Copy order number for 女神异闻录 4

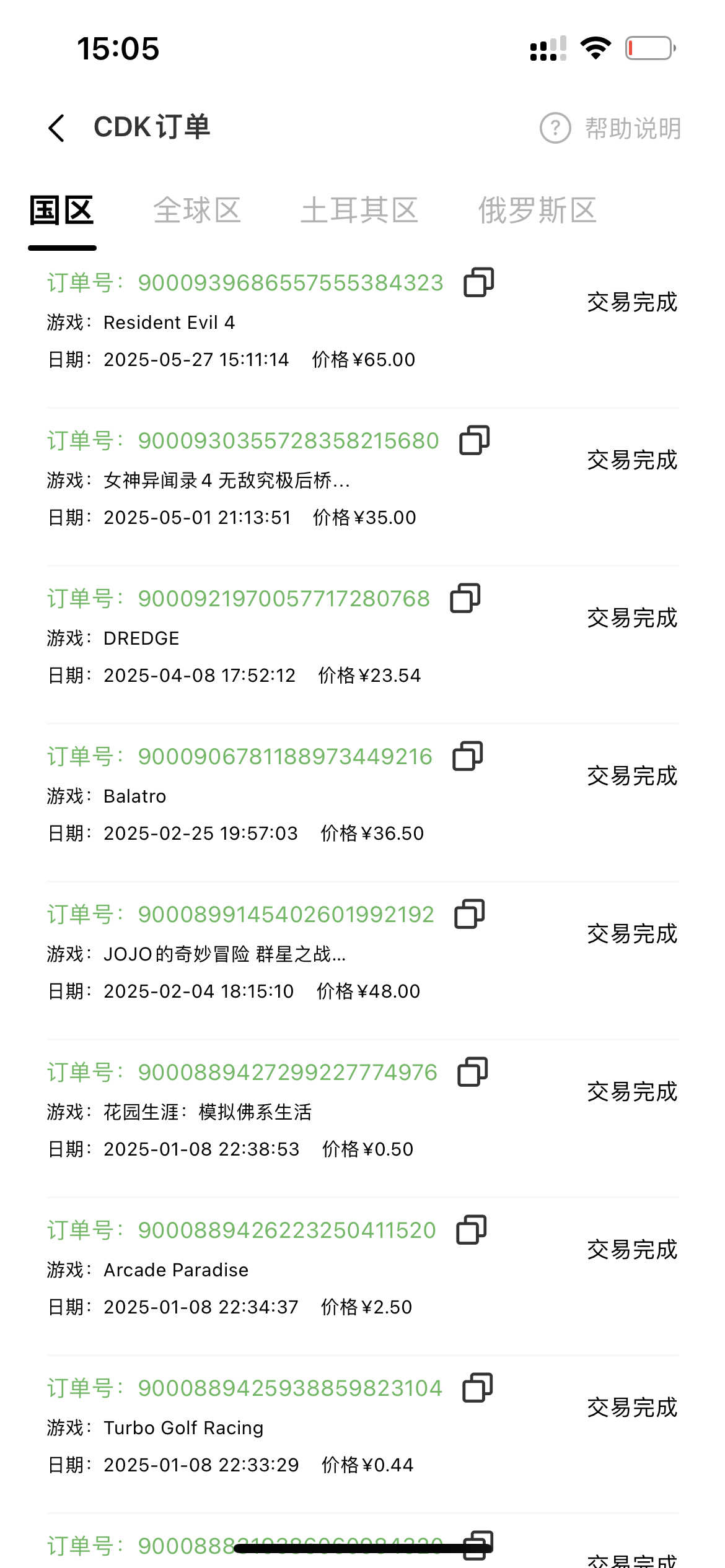click(x=475, y=440)
